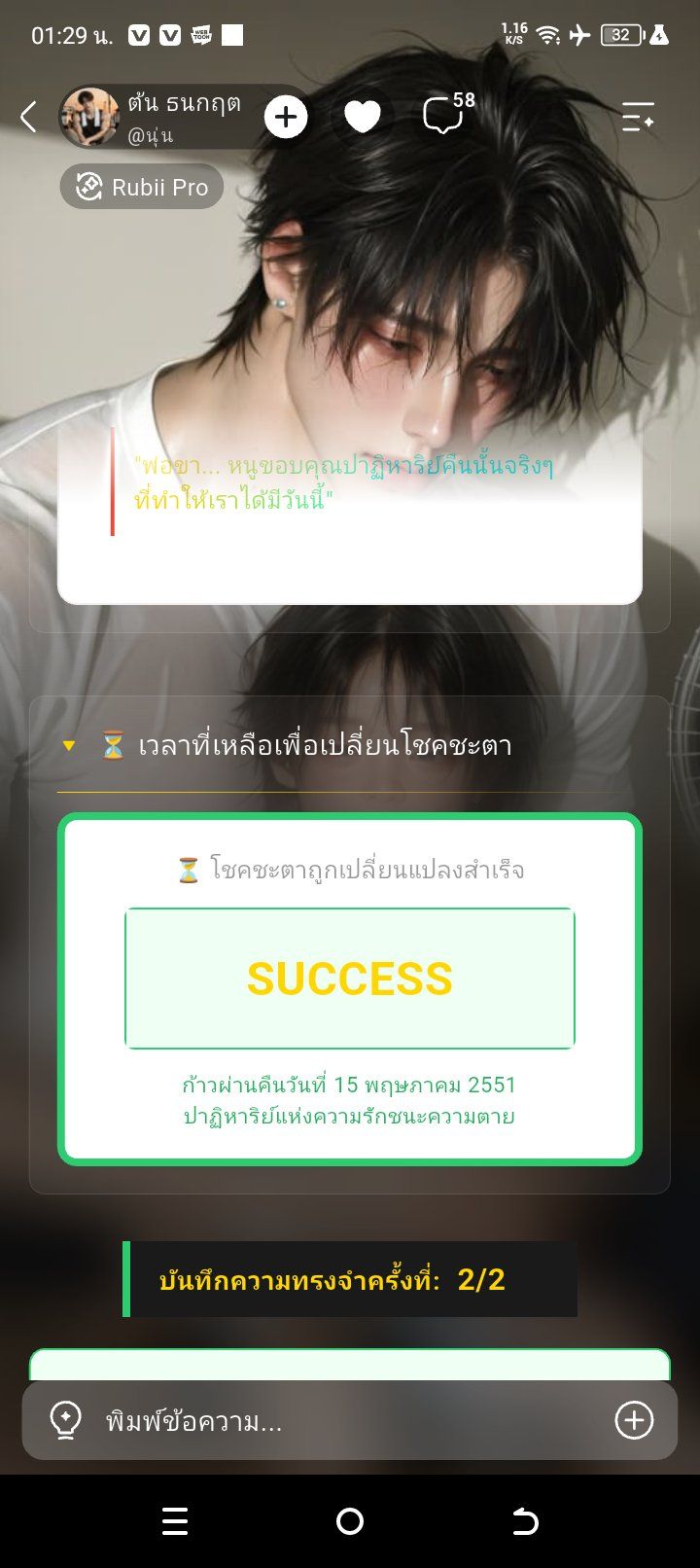Open the chat settings menu icon
This screenshot has width=700, height=1568.
[639, 118]
